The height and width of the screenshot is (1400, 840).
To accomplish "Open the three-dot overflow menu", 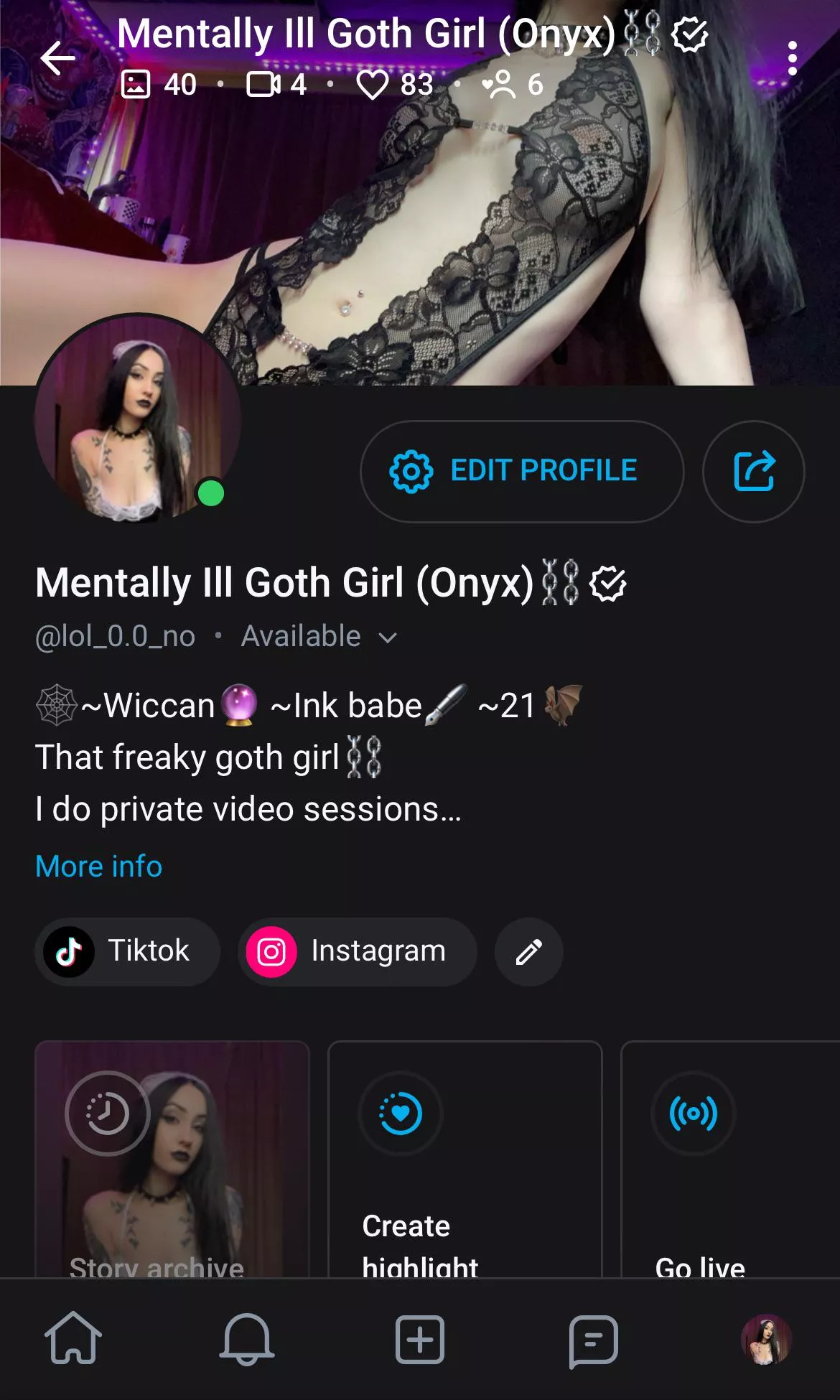I will point(792,58).
